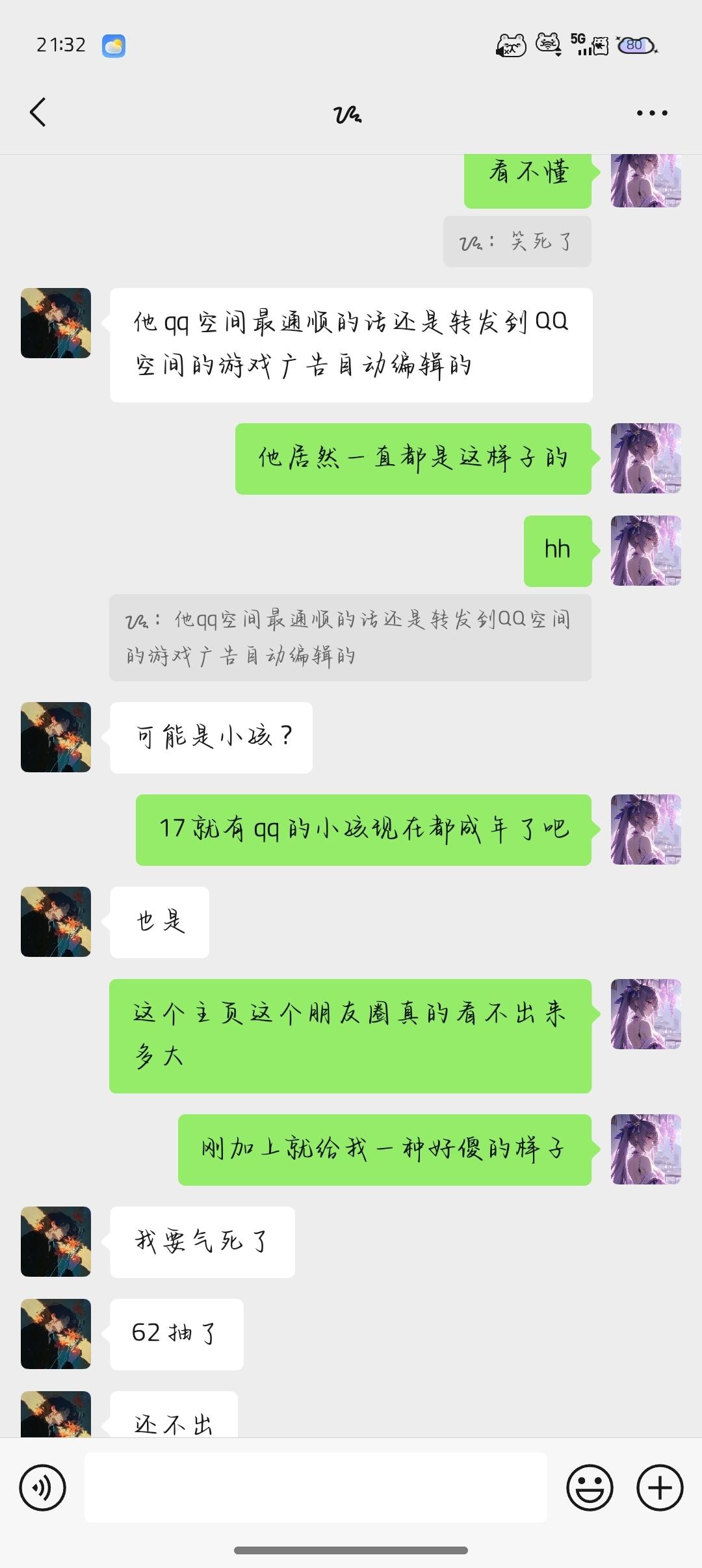Image resolution: width=702 pixels, height=1568 pixels.
Task: Switch to voice message input
Action: coord(43,1487)
